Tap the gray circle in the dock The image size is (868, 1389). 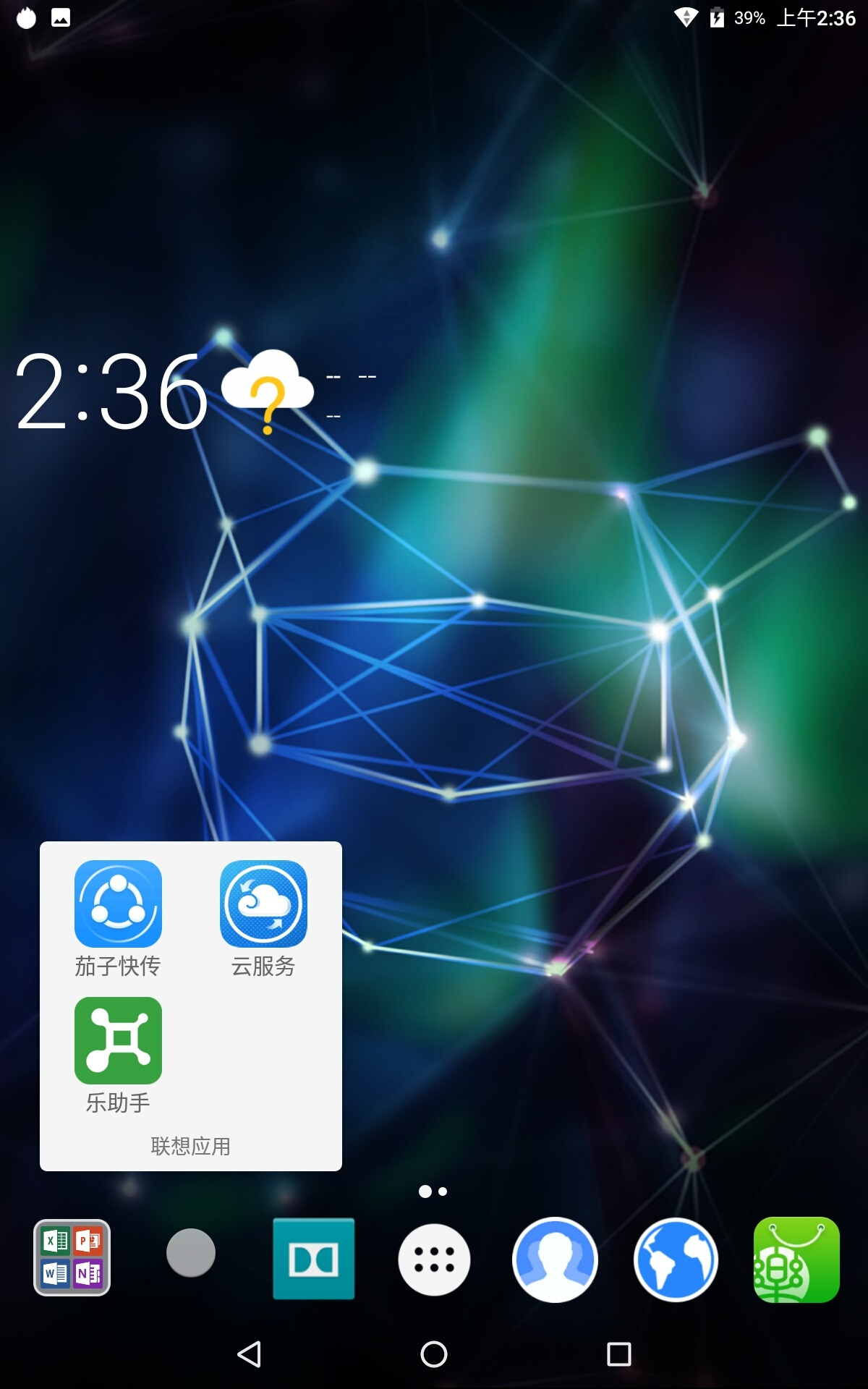tap(191, 1253)
